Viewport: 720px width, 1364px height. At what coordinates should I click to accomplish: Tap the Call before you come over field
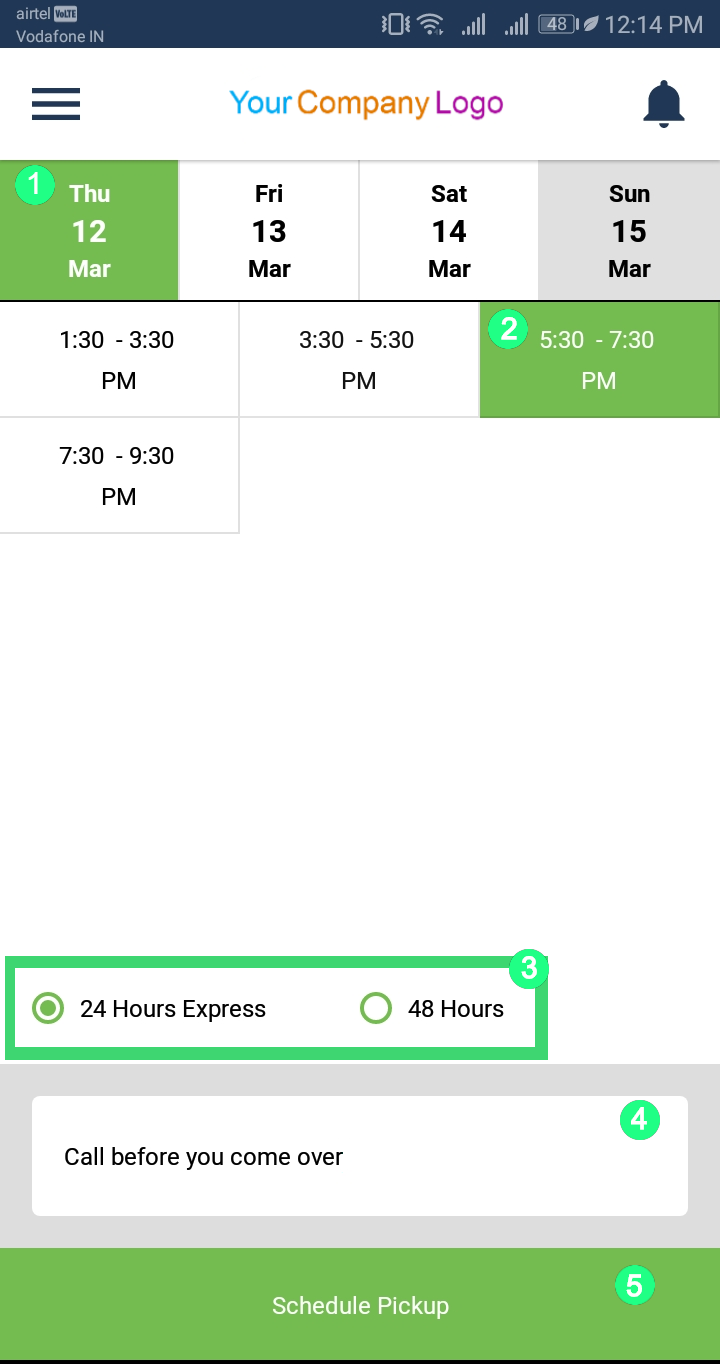point(360,1156)
